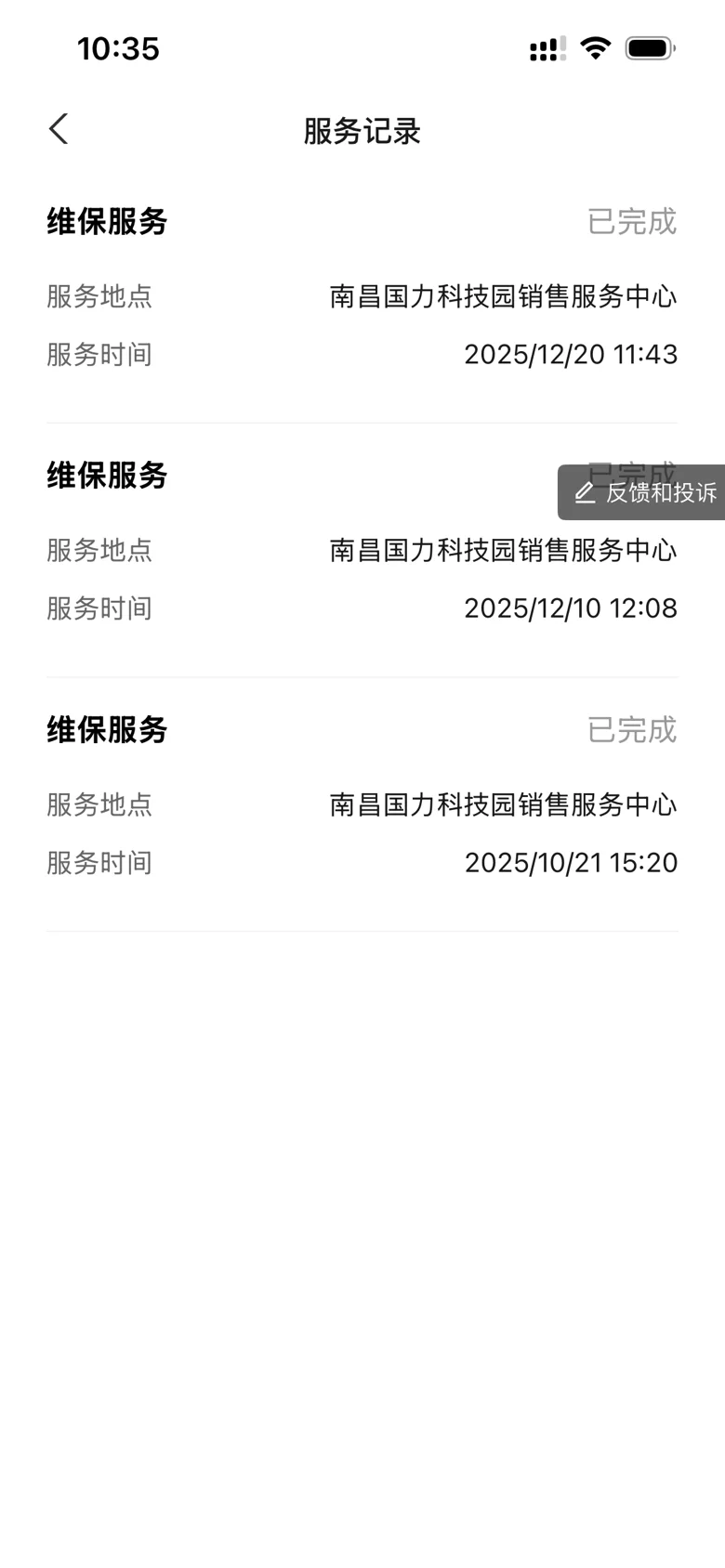This screenshot has width=725, height=1568.
Task: Open the service record dated 2025/12/10 12:08
Action: (362, 550)
